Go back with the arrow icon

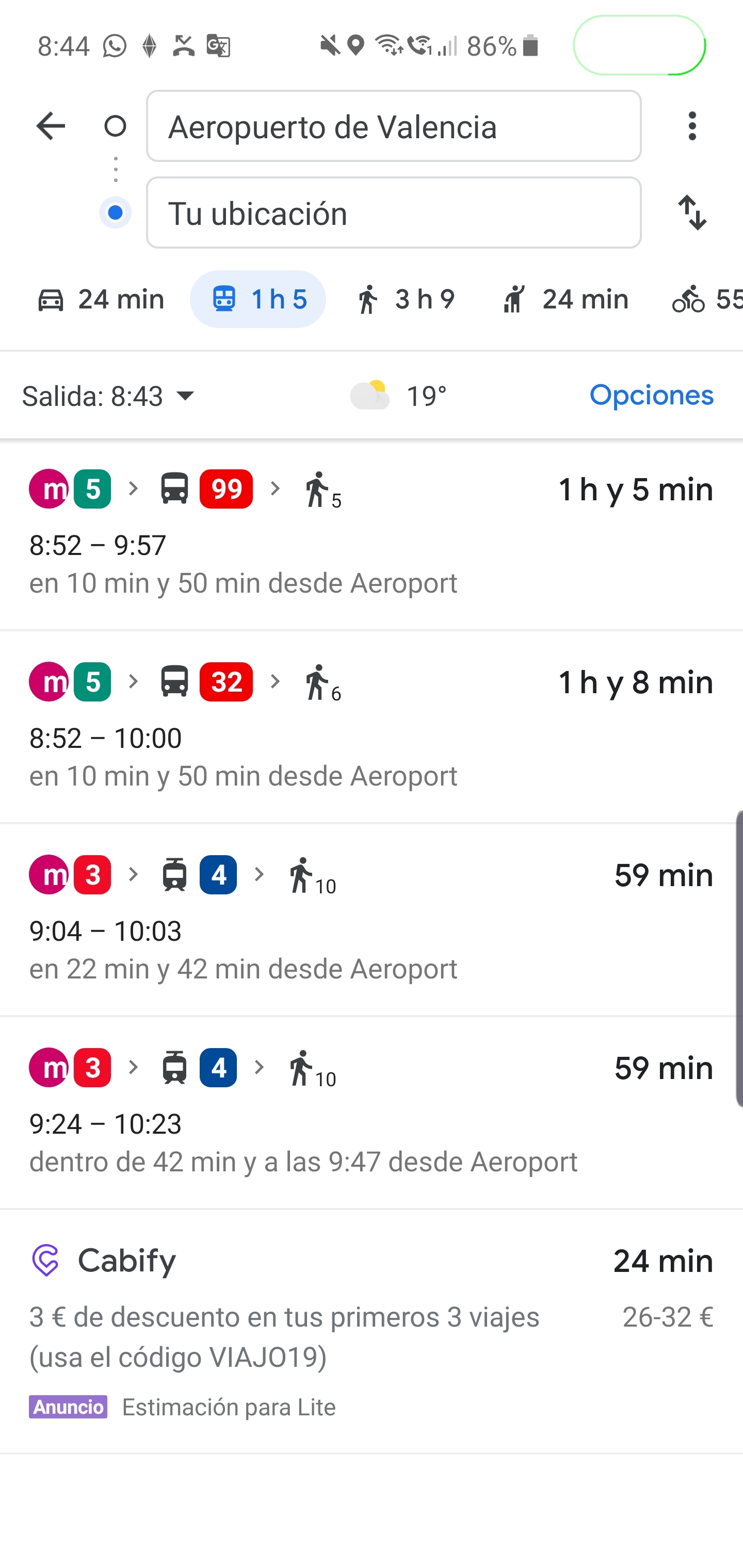(x=51, y=126)
